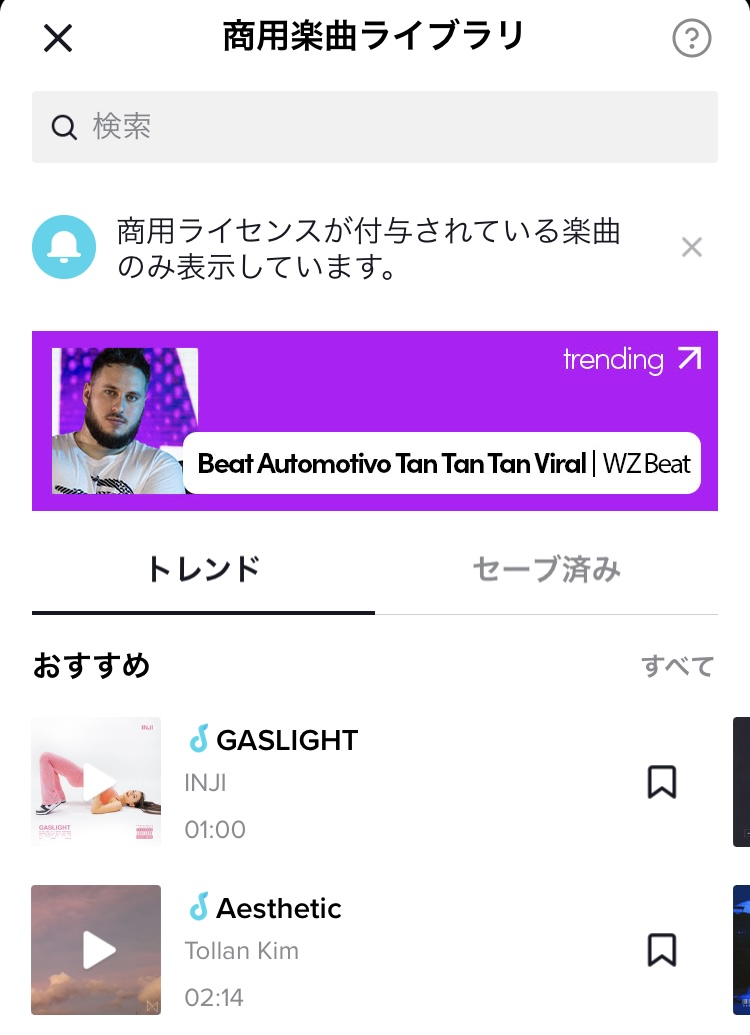
Task: Open the trending banner via arrow icon
Action: (x=688, y=359)
